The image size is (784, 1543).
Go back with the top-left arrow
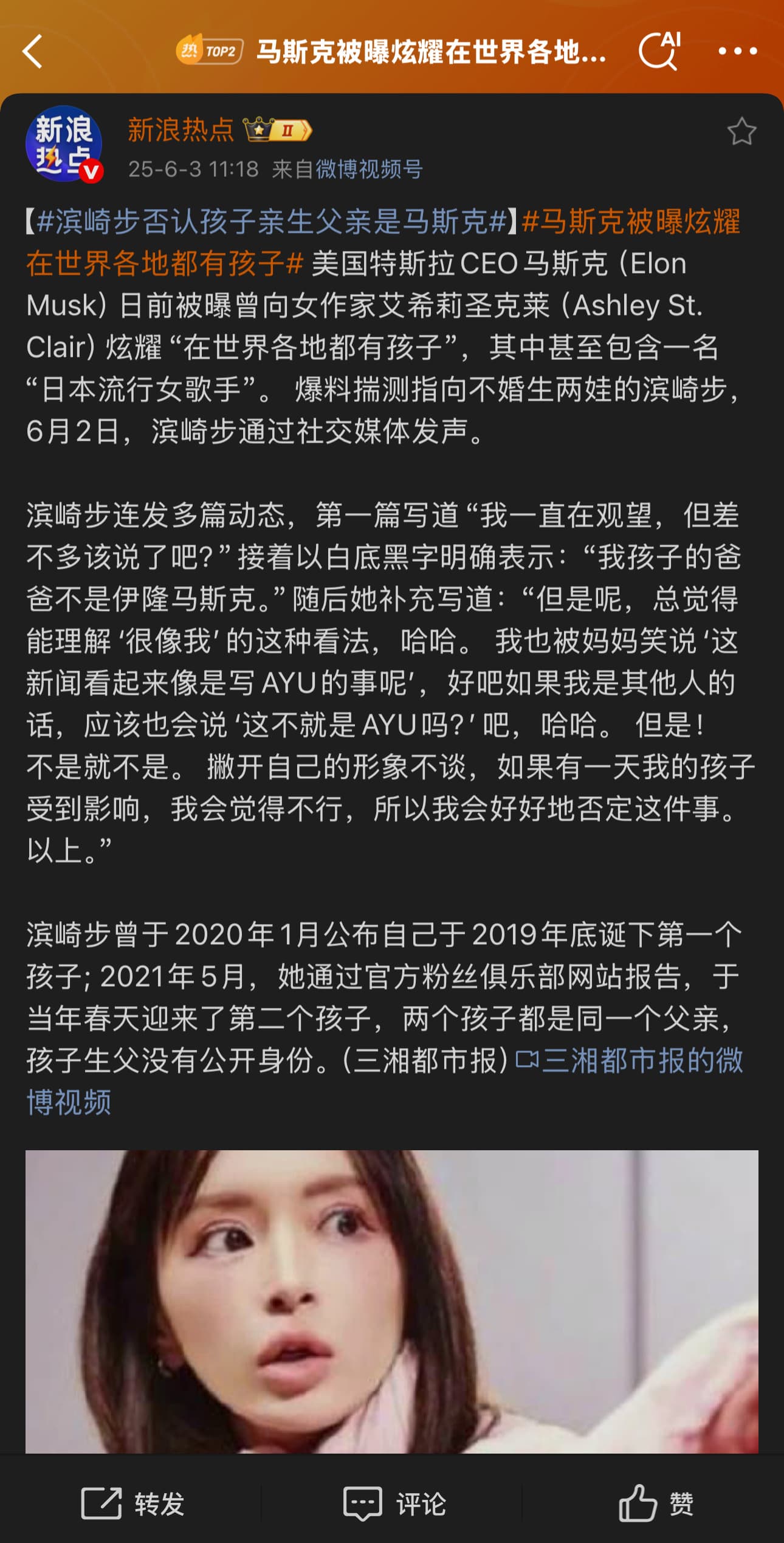[33, 51]
